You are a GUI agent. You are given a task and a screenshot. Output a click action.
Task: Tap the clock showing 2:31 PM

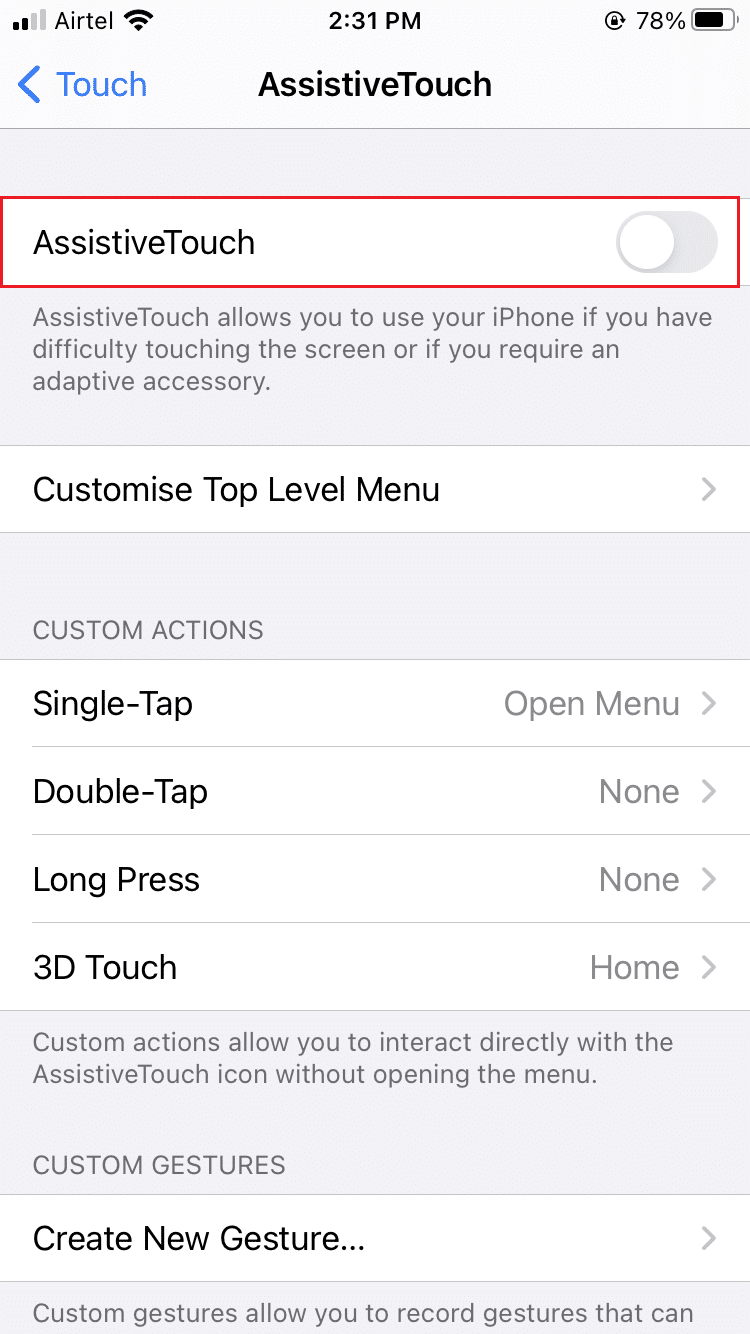pyautogui.click(x=375, y=20)
